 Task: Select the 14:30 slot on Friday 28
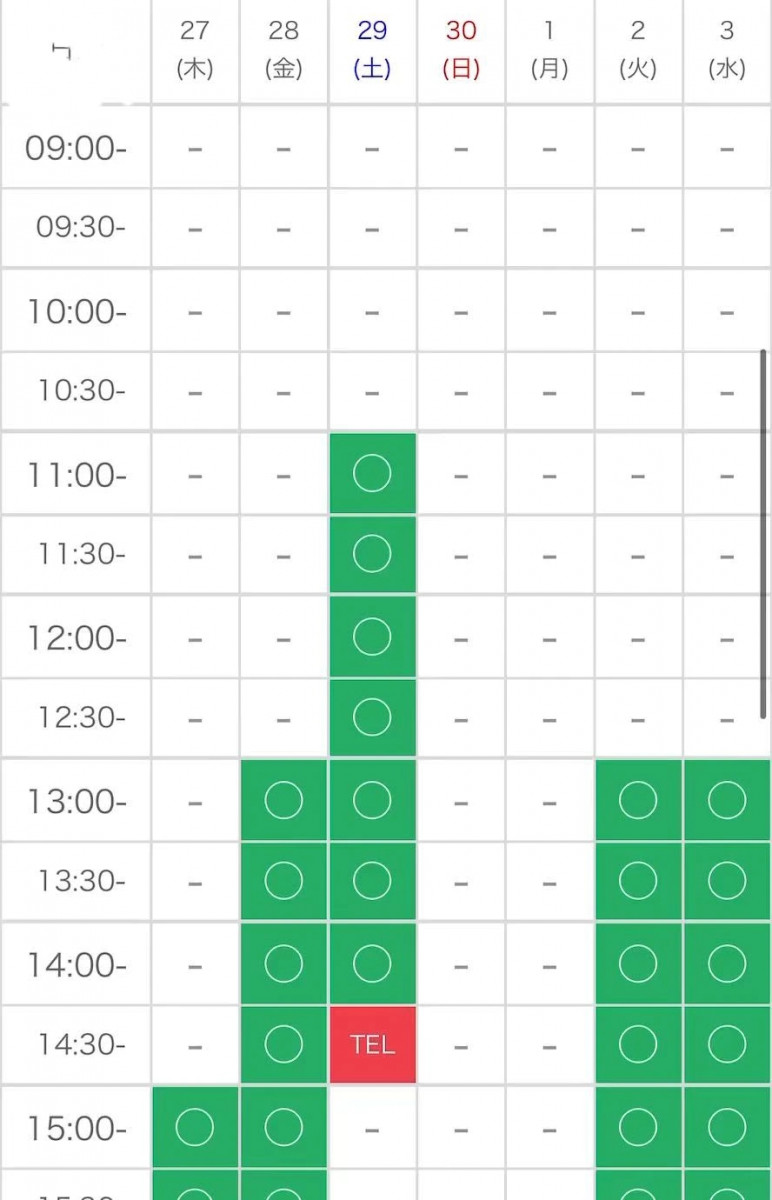pos(283,1045)
